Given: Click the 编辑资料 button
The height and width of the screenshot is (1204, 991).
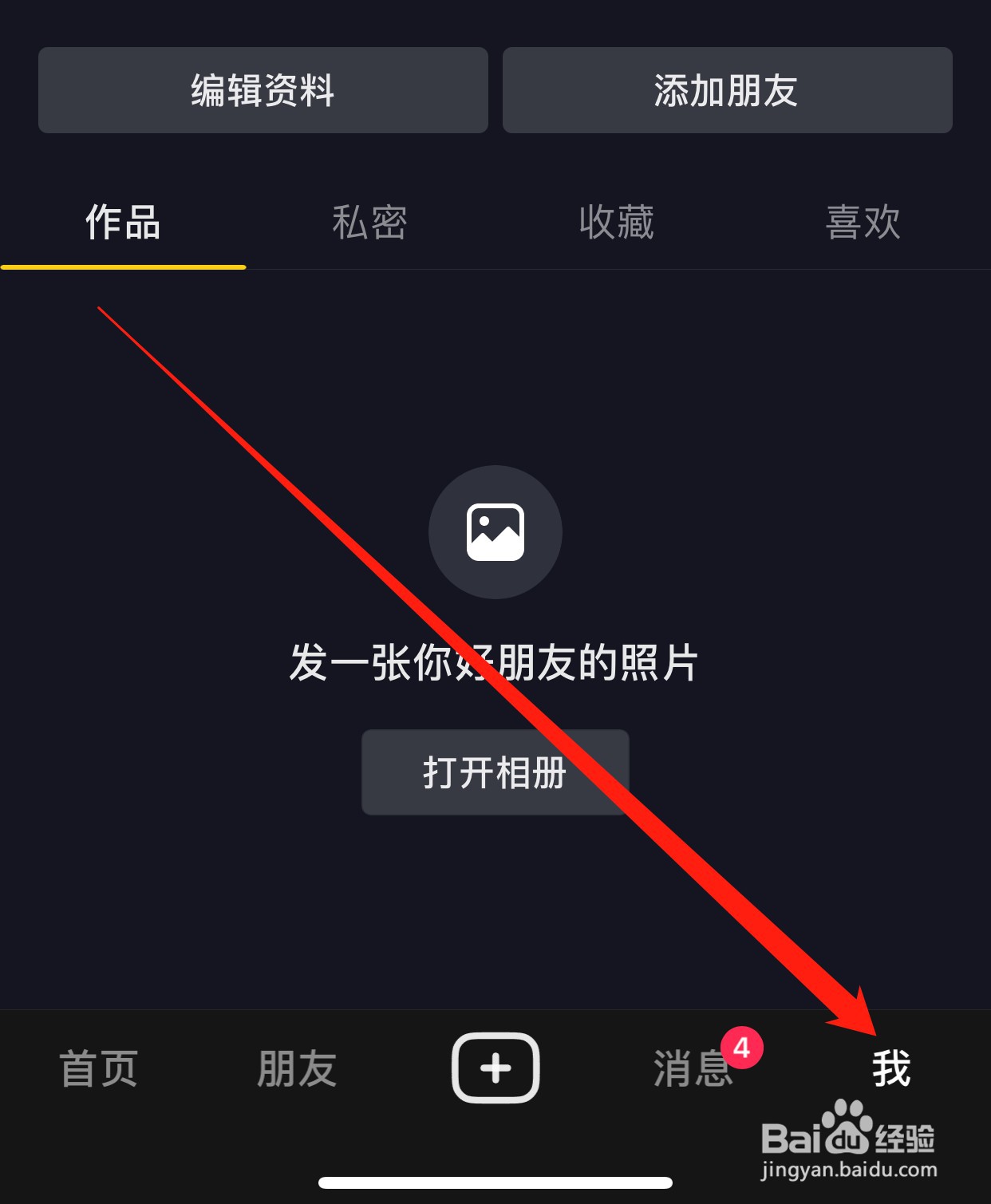Looking at the screenshot, I should [263, 90].
